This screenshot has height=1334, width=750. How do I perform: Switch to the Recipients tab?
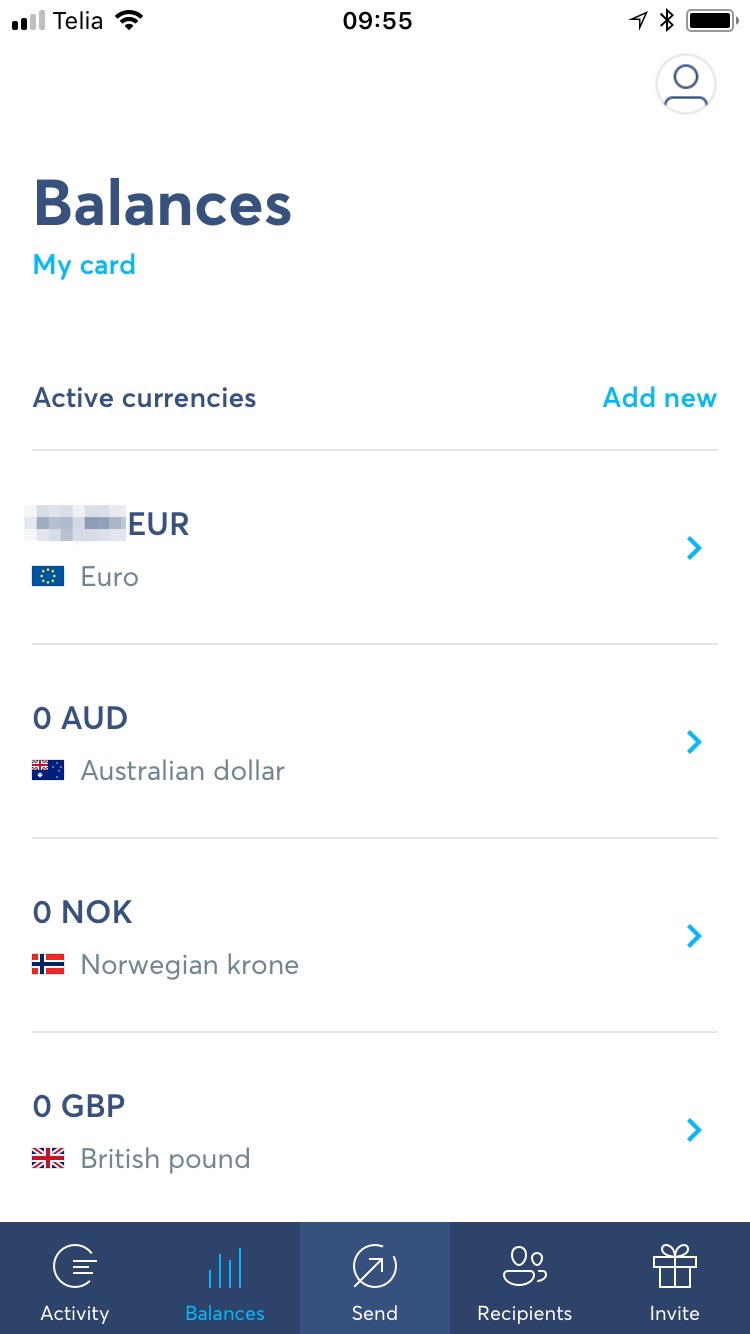click(x=525, y=1279)
